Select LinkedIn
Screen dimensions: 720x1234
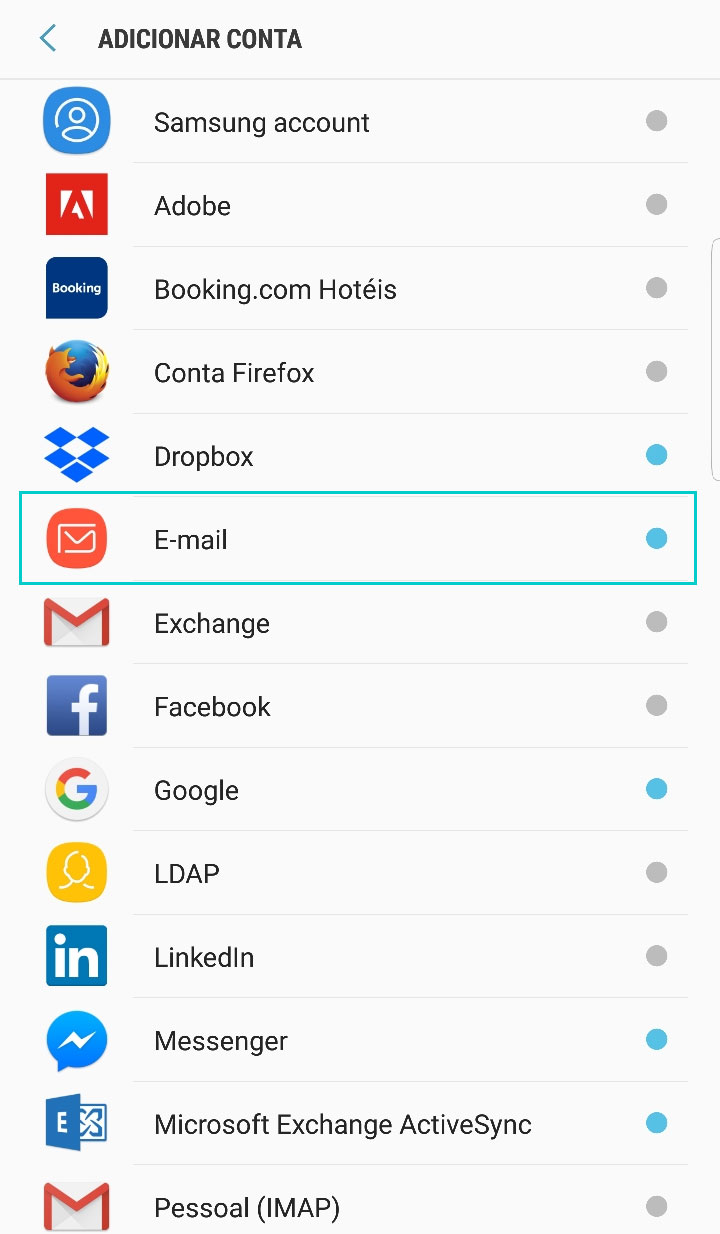360,957
